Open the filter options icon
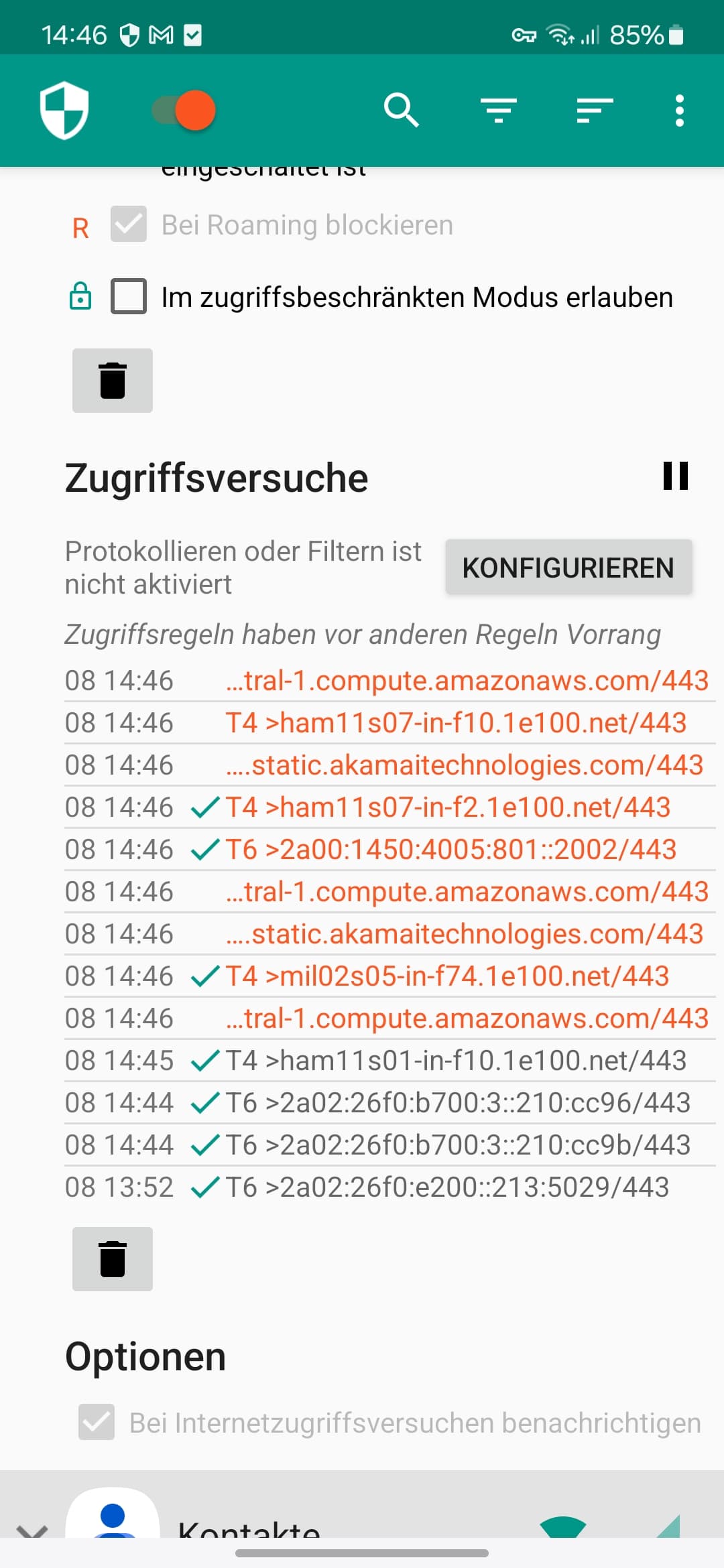 tap(498, 110)
